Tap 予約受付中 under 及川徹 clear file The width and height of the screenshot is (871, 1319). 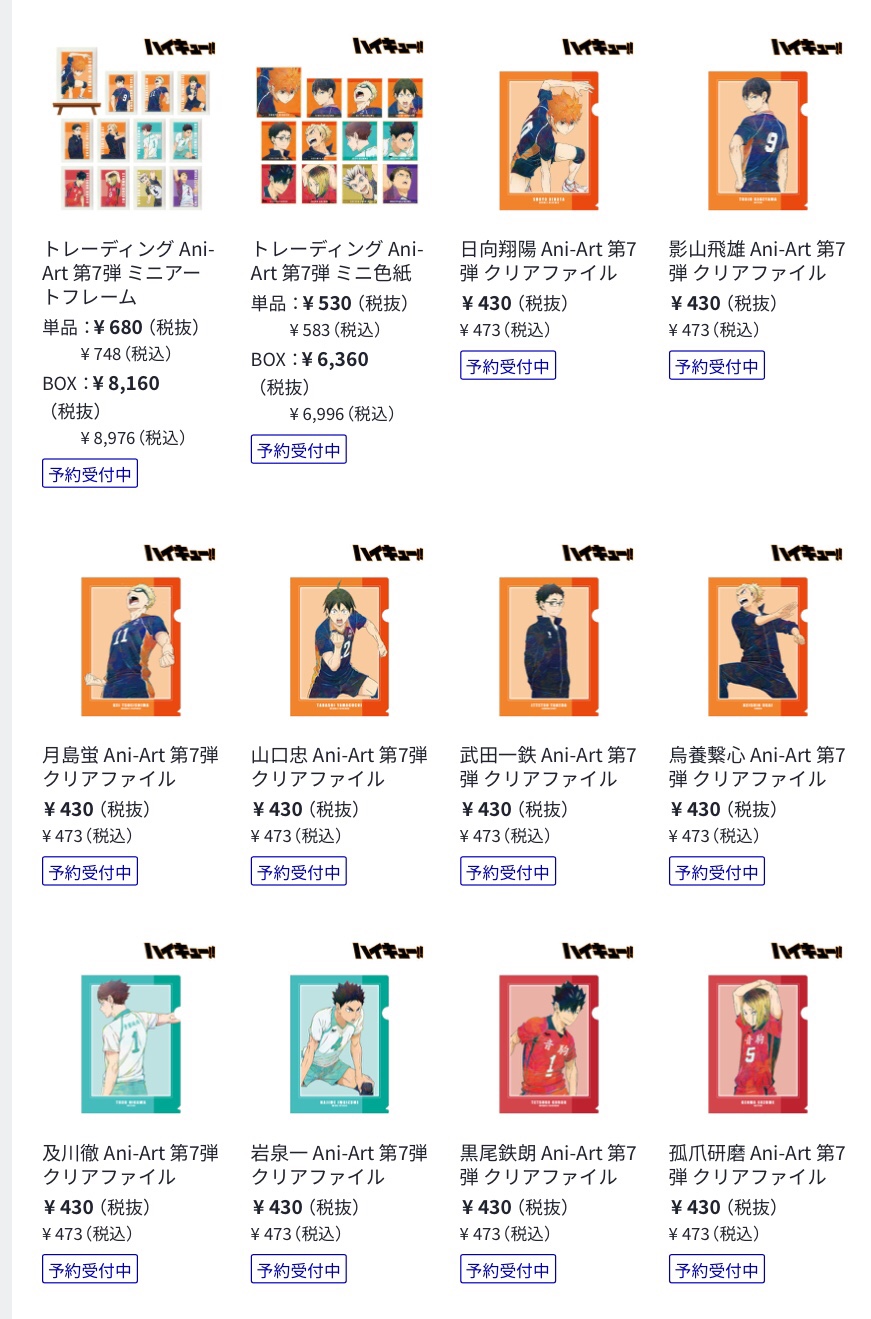[90, 1269]
